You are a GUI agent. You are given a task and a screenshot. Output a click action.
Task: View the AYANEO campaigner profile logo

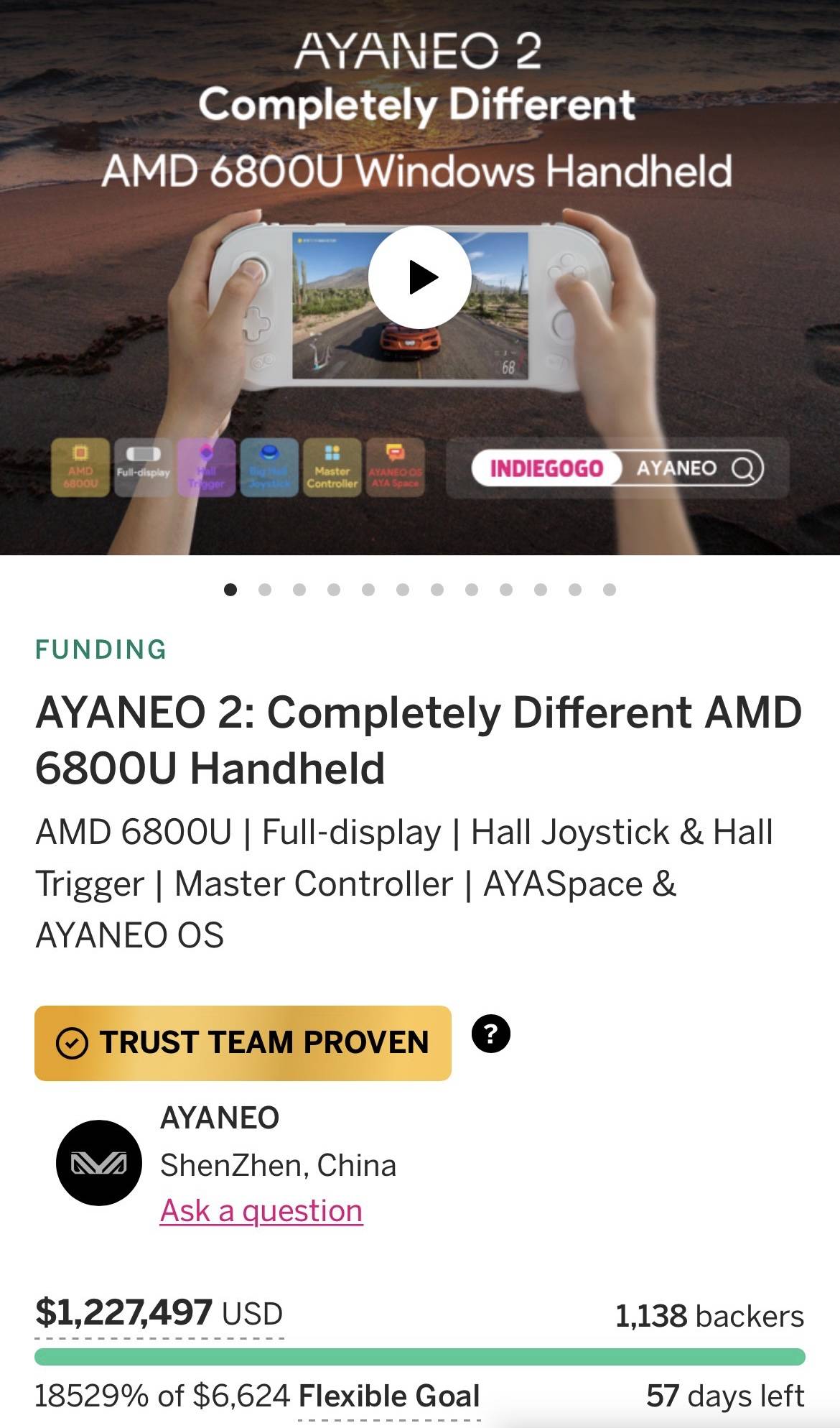[99, 1163]
